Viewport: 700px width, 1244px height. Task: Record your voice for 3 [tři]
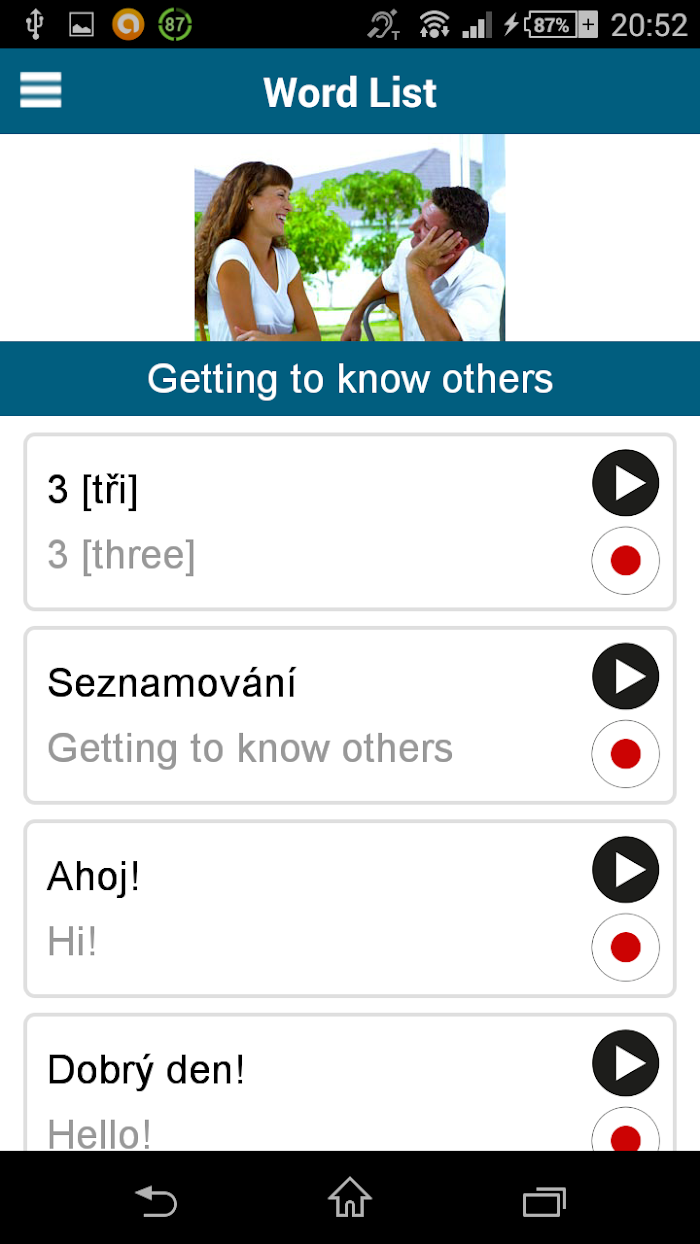626,560
